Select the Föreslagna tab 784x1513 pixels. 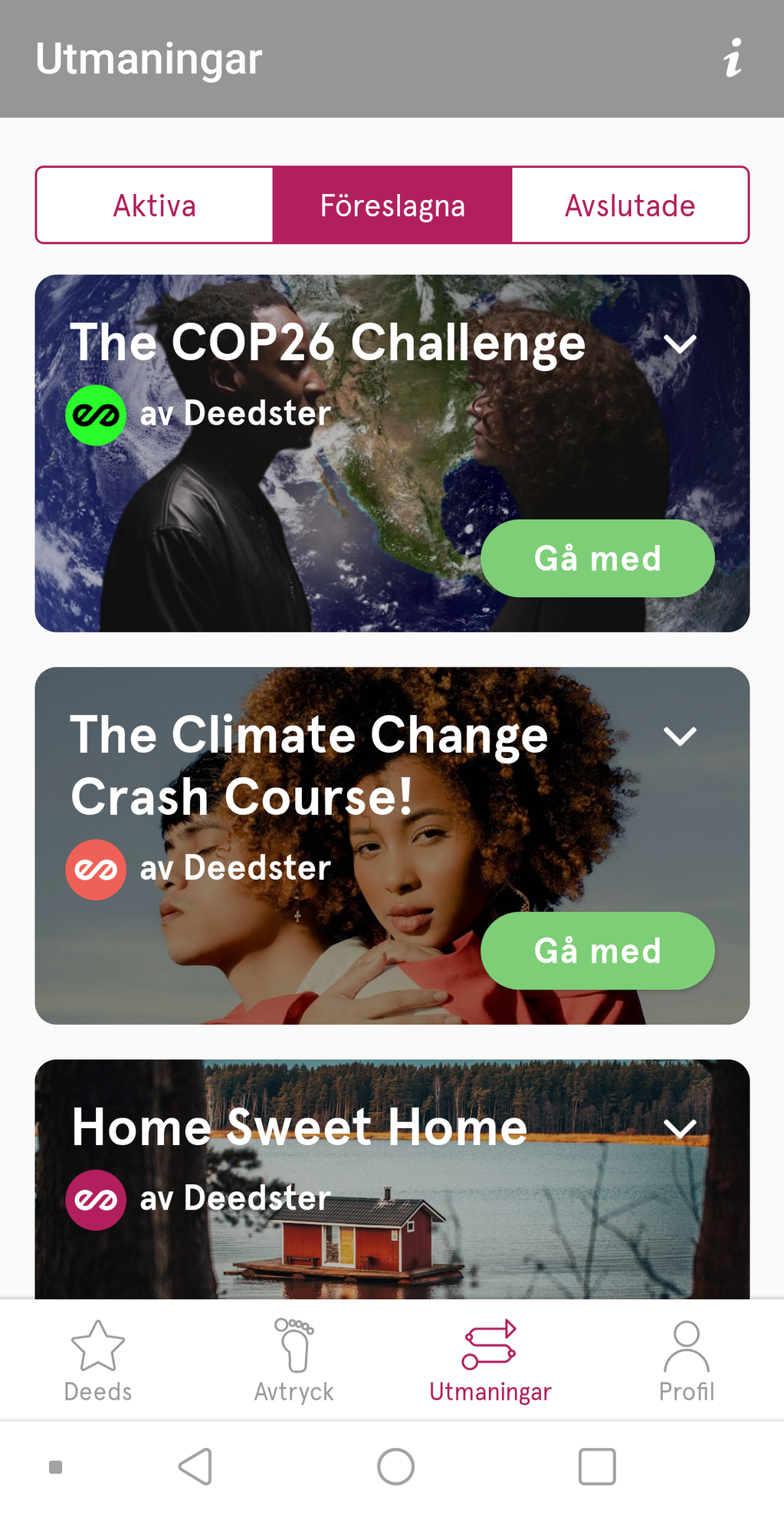(x=392, y=205)
